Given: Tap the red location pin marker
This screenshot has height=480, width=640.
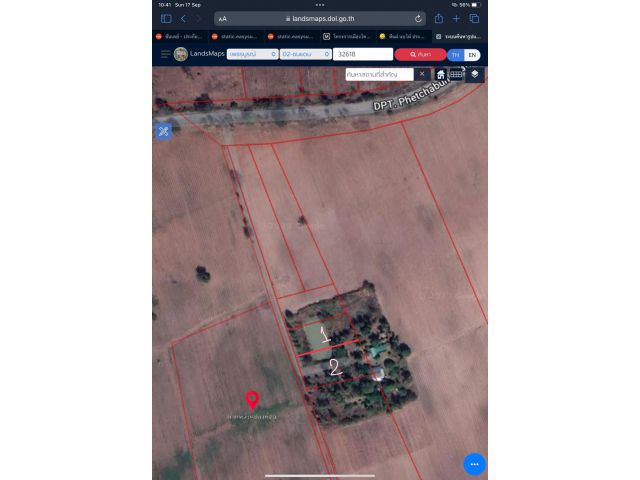Looking at the screenshot, I should click(252, 400).
